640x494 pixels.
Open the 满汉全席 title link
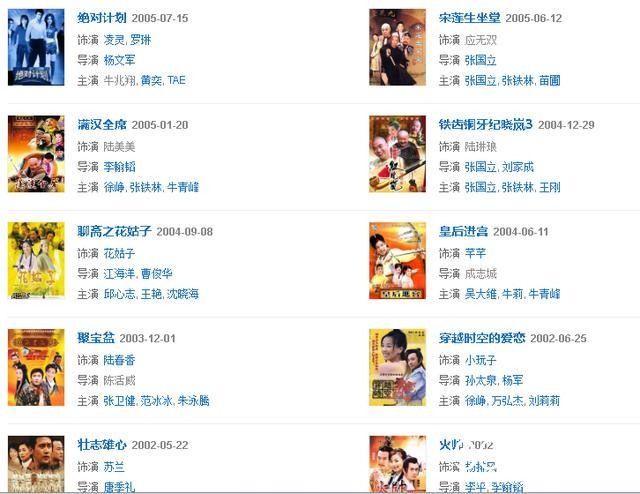tap(101, 125)
